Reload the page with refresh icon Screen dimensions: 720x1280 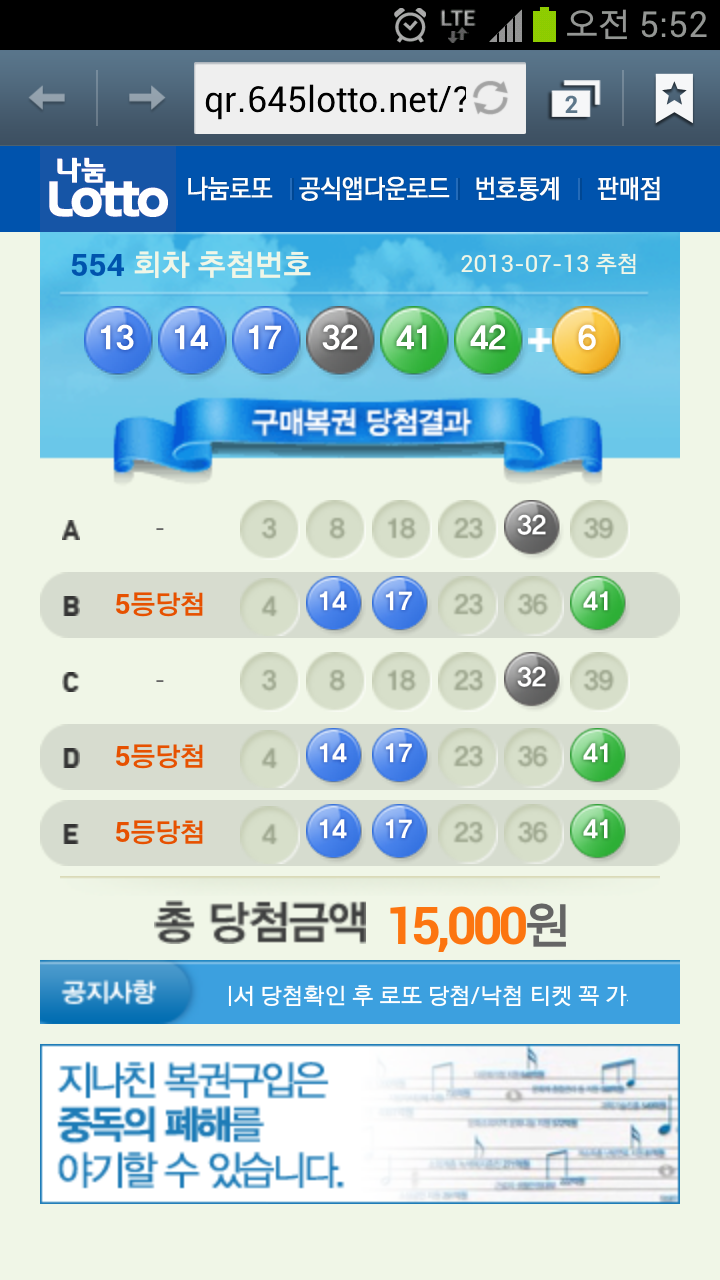tap(491, 98)
